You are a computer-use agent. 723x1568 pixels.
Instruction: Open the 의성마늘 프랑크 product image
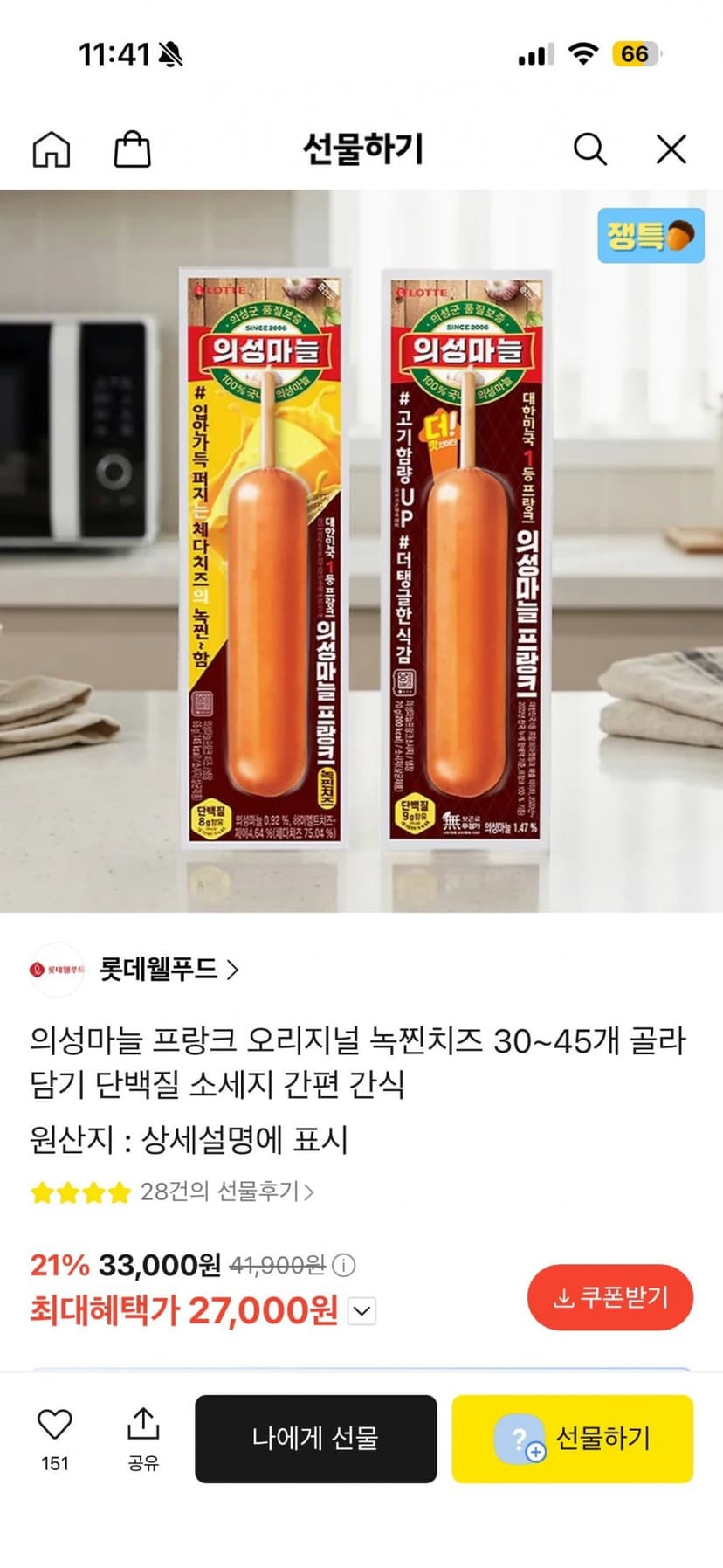point(361,551)
